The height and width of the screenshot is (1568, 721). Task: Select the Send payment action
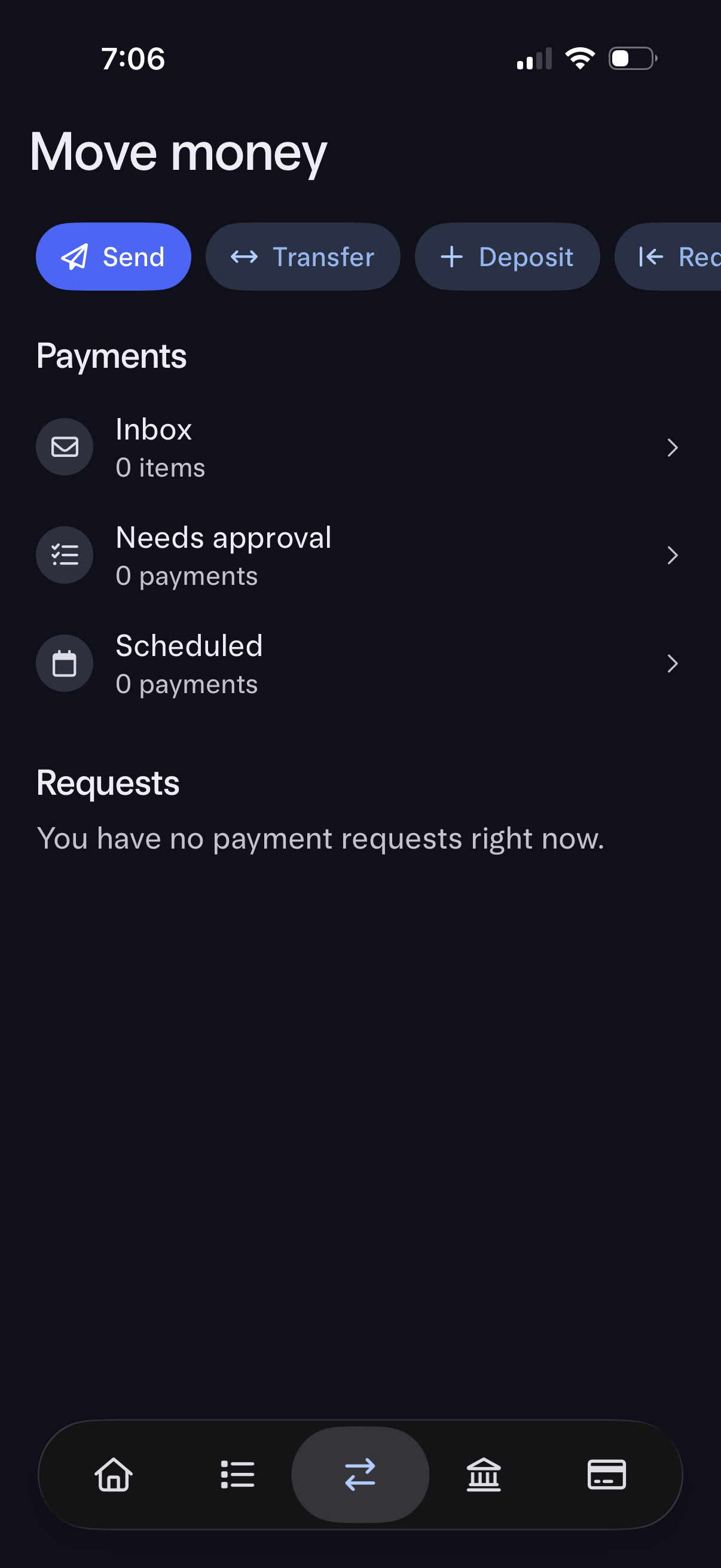(x=113, y=257)
